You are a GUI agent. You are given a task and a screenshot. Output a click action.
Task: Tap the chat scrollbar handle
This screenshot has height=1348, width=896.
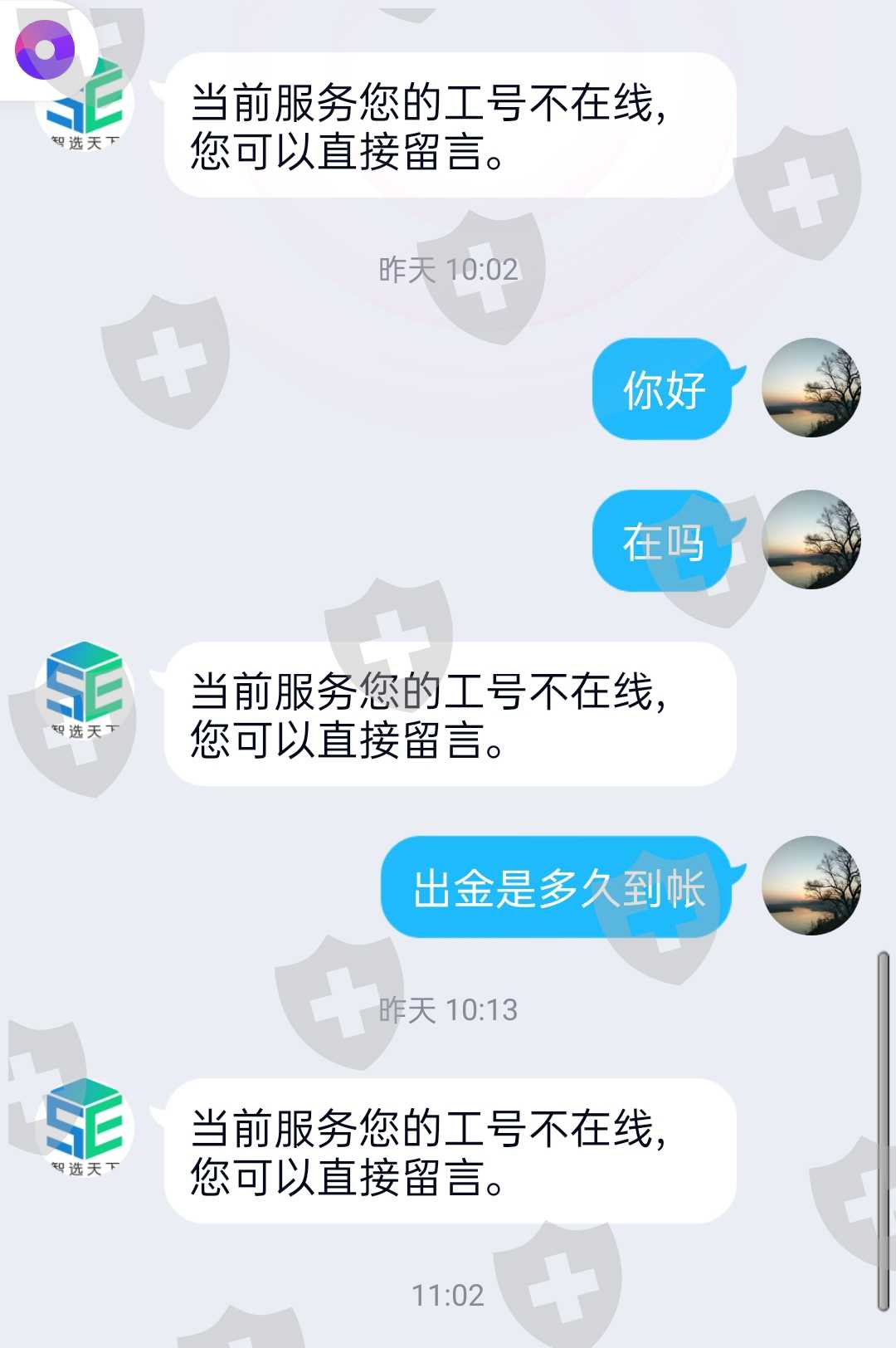884,1131
